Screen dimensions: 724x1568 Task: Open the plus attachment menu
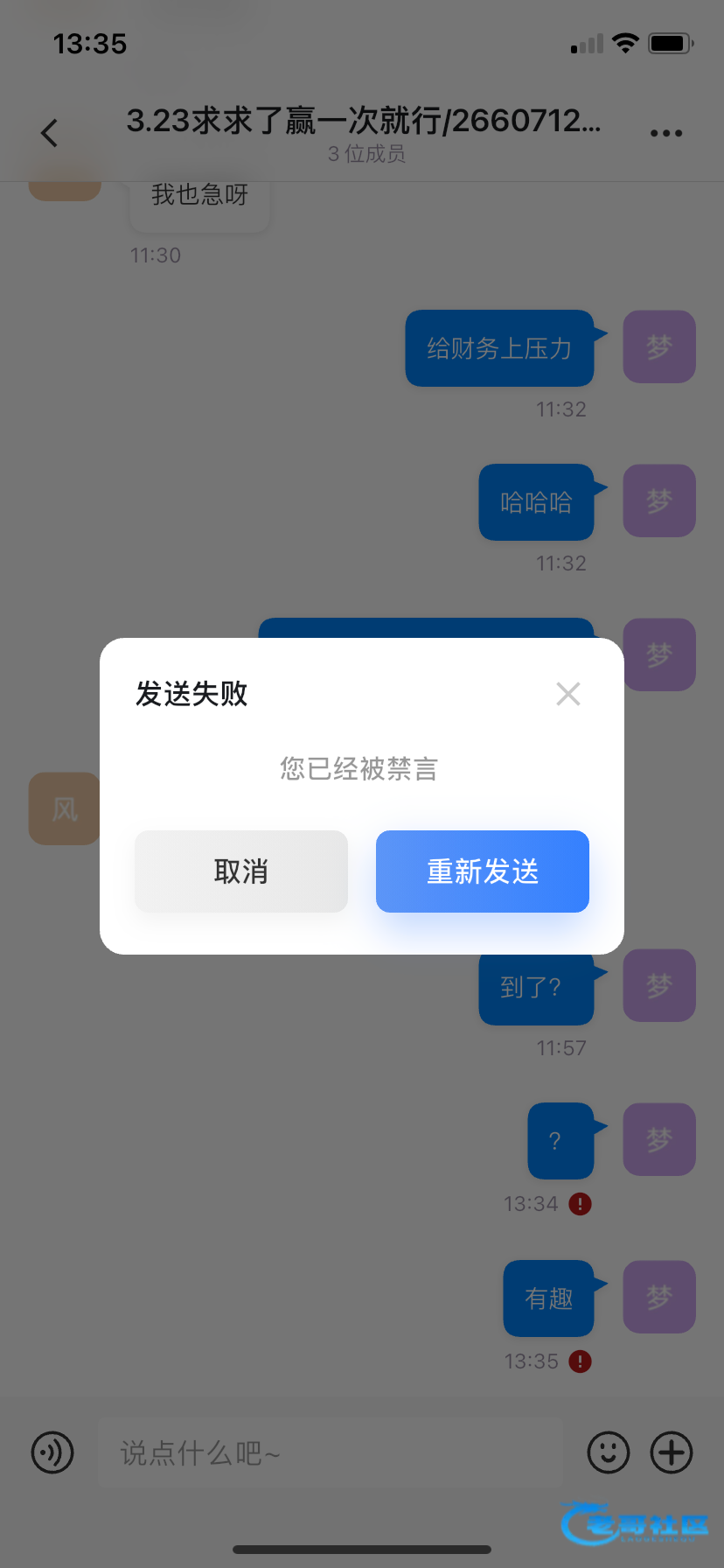click(672, 1452)
